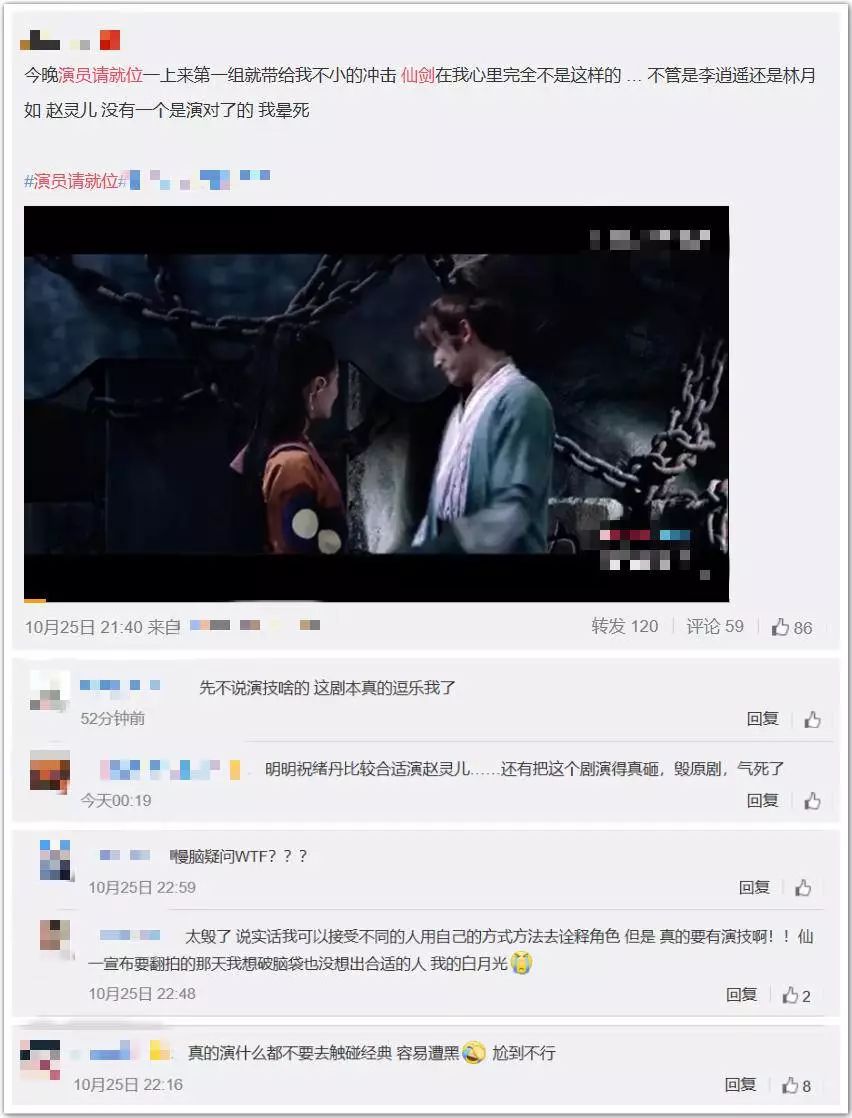Reply to the comment starting 太毁了
The height and width of the screenshot is (1118, 852).
(x=741, y=995)
